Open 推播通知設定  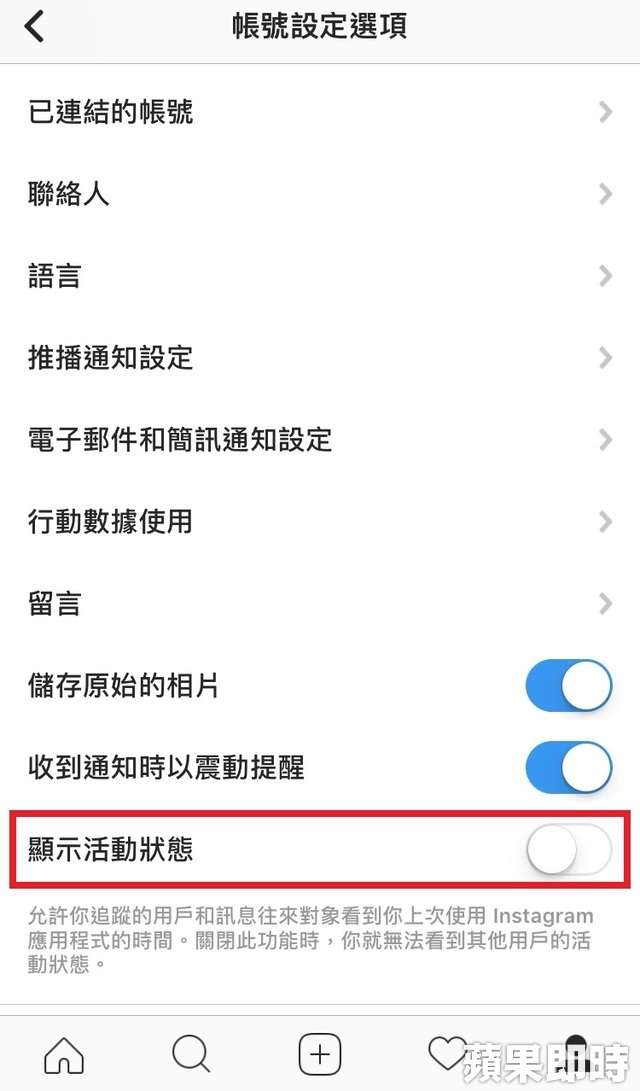(320, 358)
